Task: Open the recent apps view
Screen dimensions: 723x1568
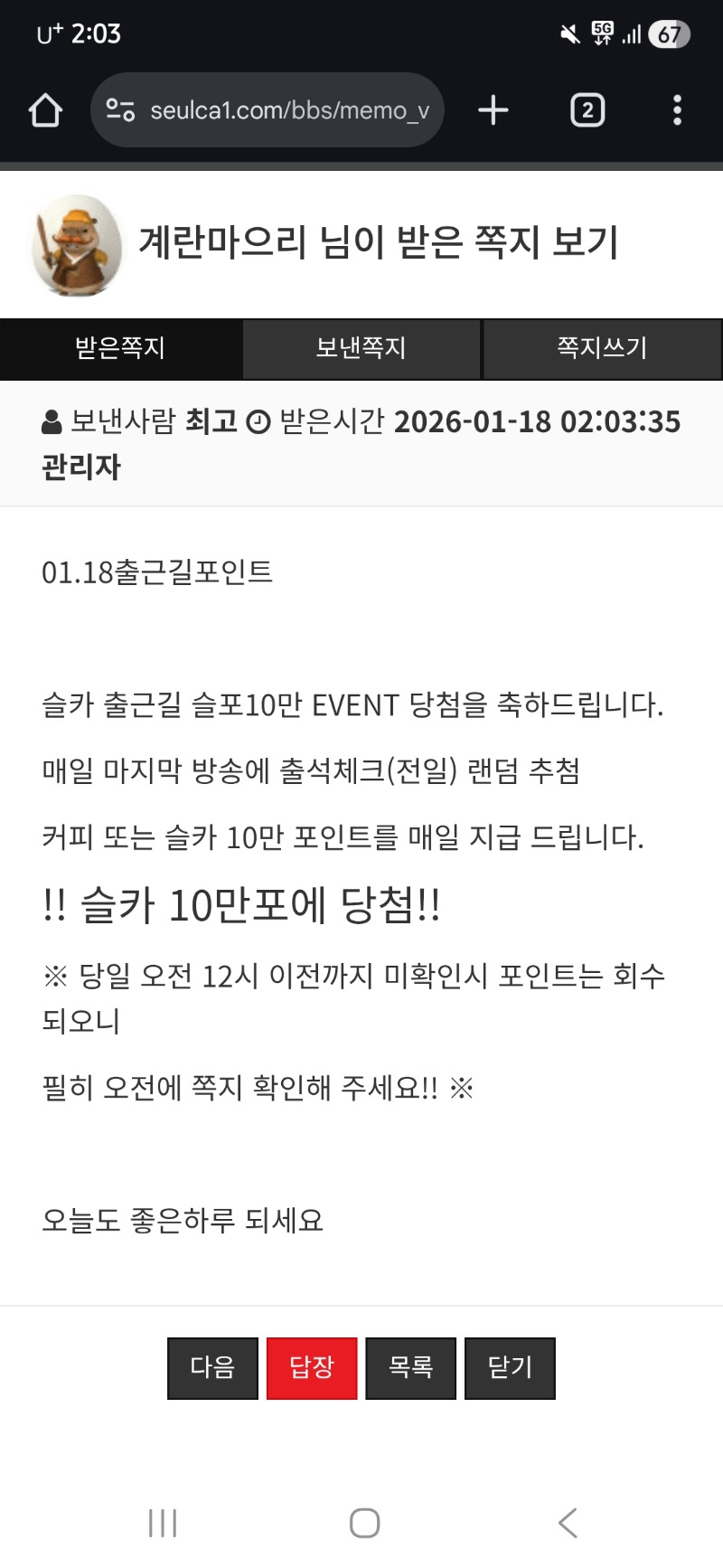Action: (163, 1523)
